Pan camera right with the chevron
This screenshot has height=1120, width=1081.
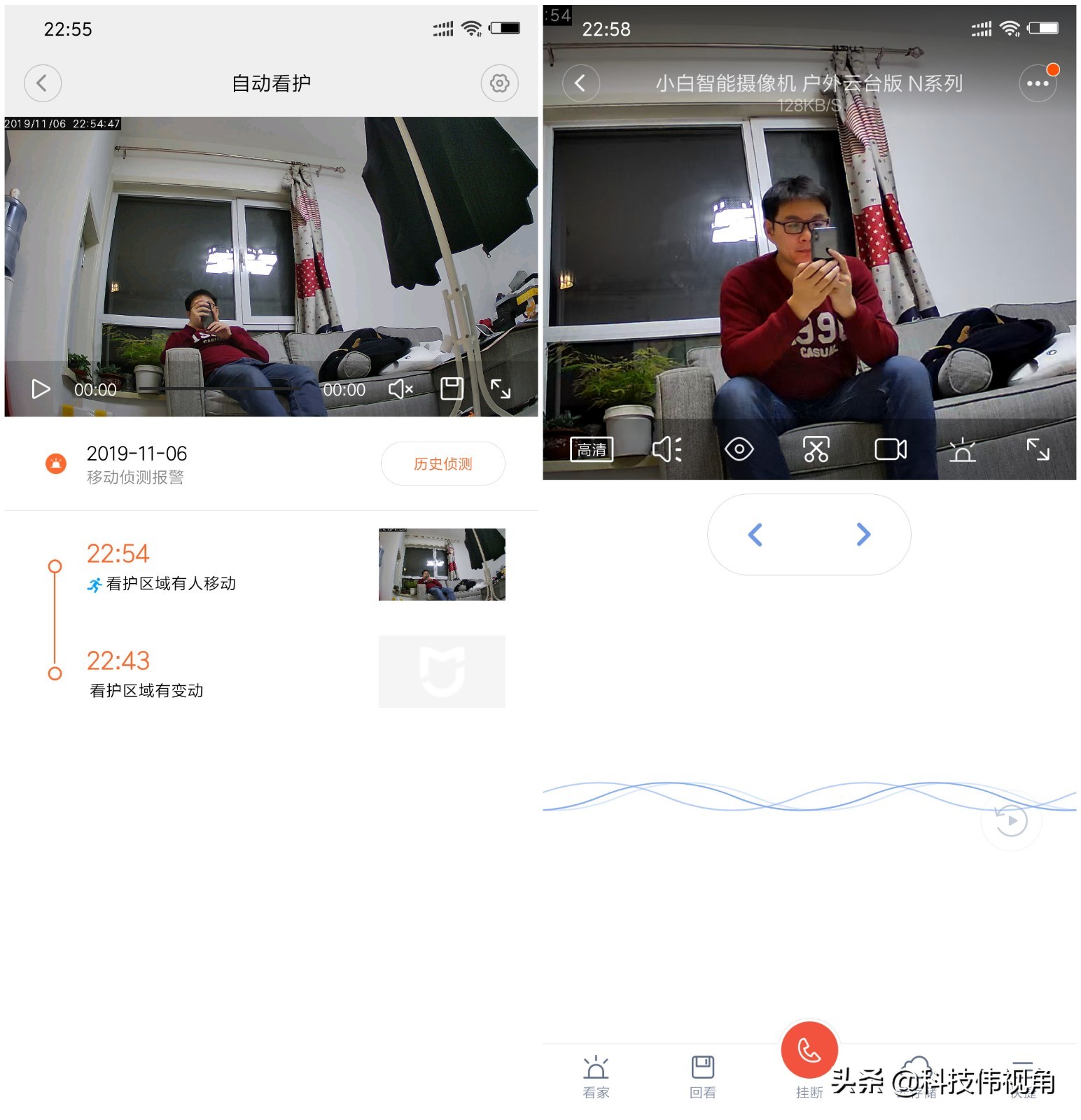tap(863, 534)
